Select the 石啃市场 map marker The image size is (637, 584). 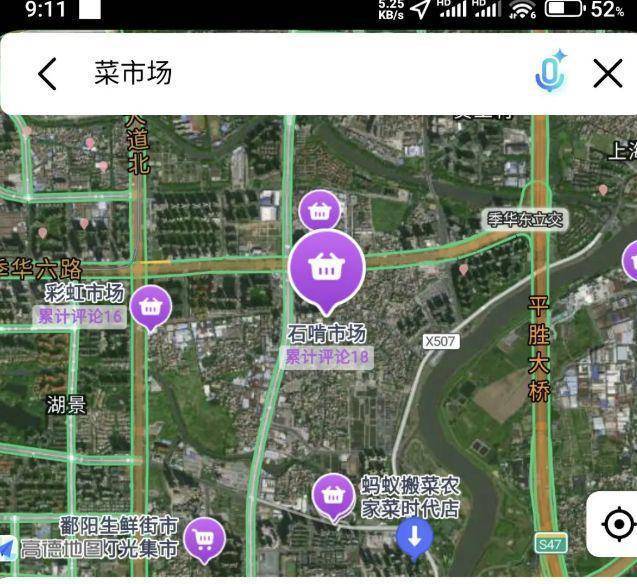tap(326, 269)
